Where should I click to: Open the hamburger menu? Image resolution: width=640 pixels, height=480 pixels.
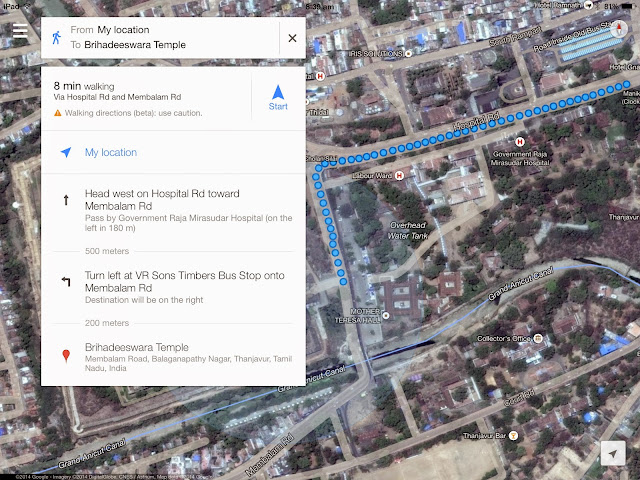coord(20,29)
